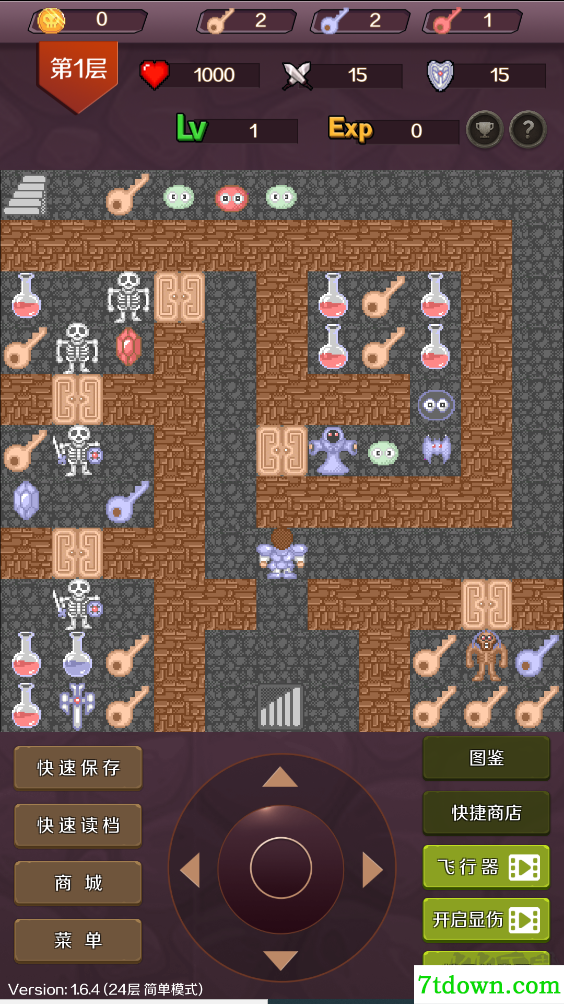Open the 快捷商店 quick shop
Image resolution: width=564 pixels, height=1004 pixels.
(487, 813)
